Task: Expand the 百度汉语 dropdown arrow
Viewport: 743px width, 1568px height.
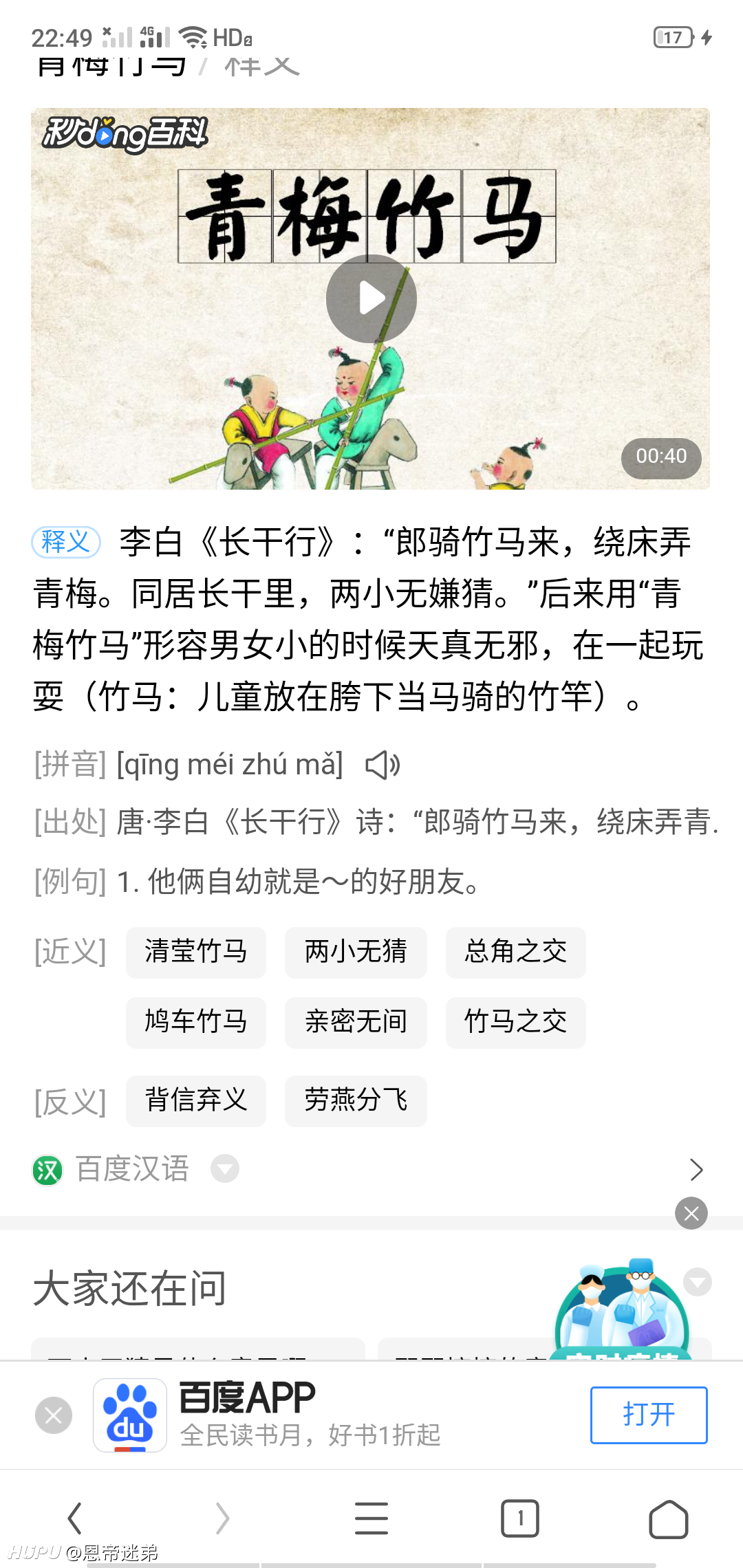Action: pos(225,1168)
